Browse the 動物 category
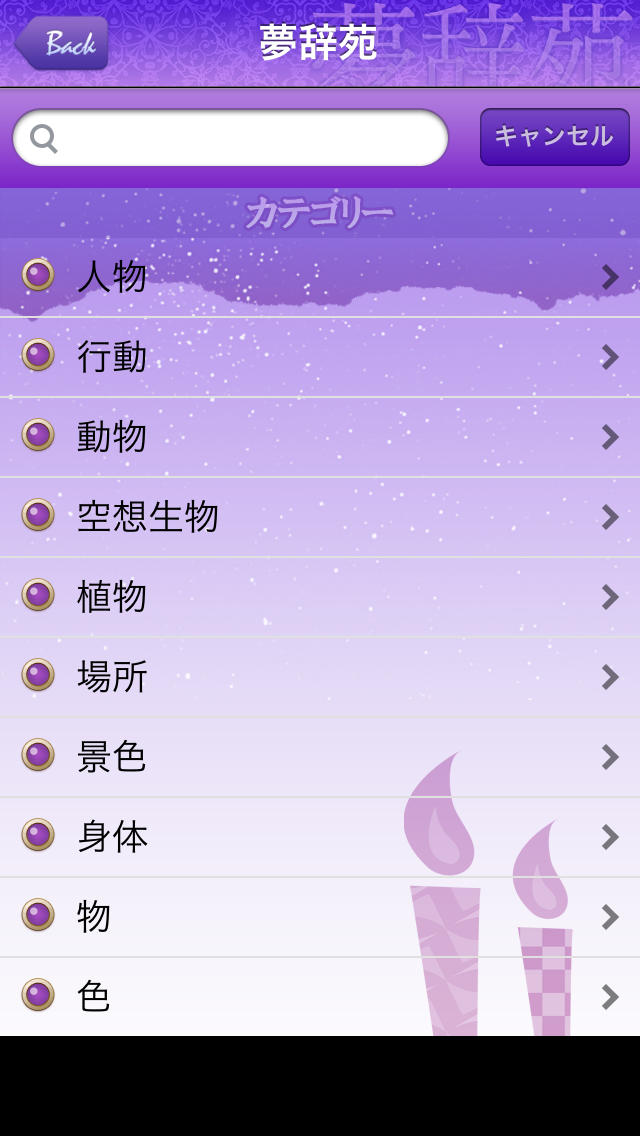640x1136 pixels. tap(320, 437)
